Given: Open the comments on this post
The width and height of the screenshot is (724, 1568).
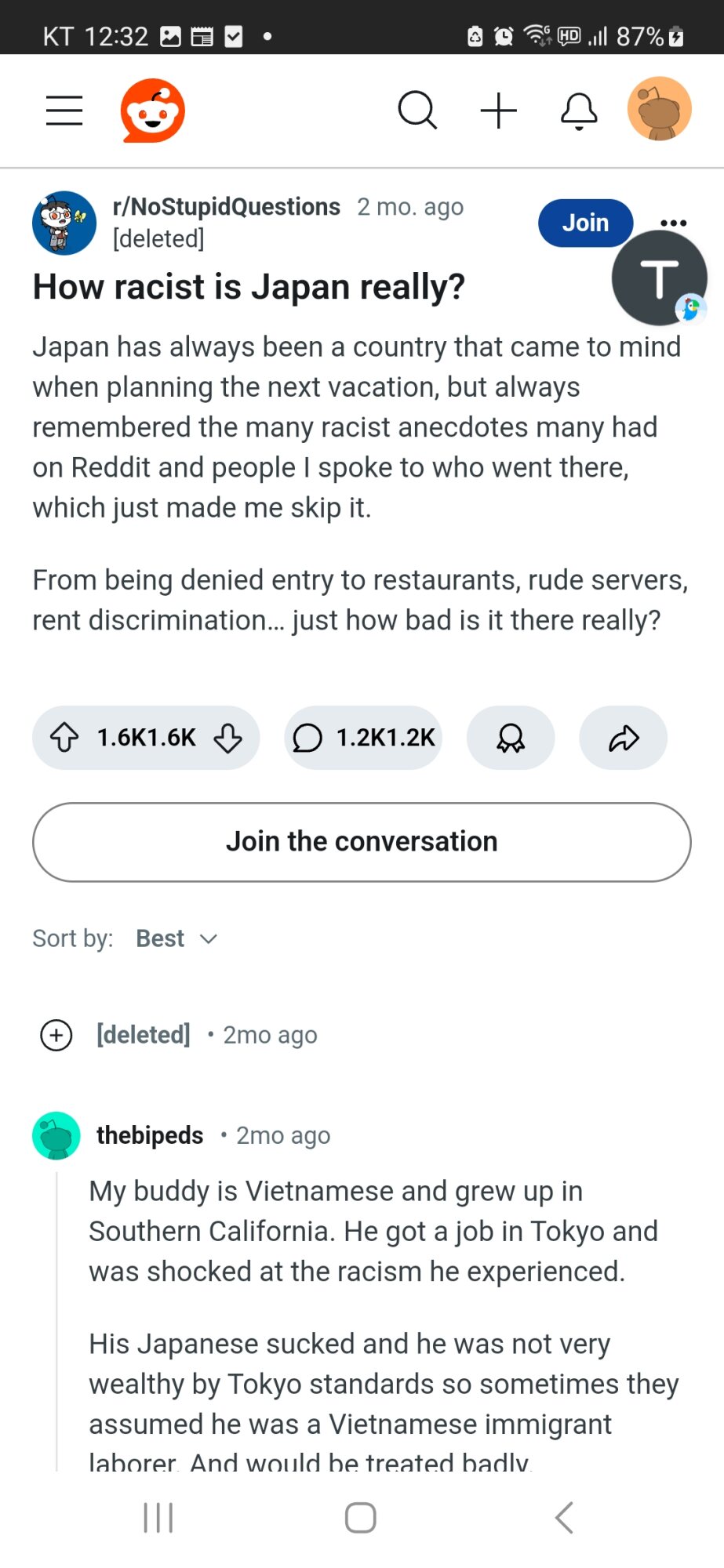Looking at the screenshot, I should [363, 738].
